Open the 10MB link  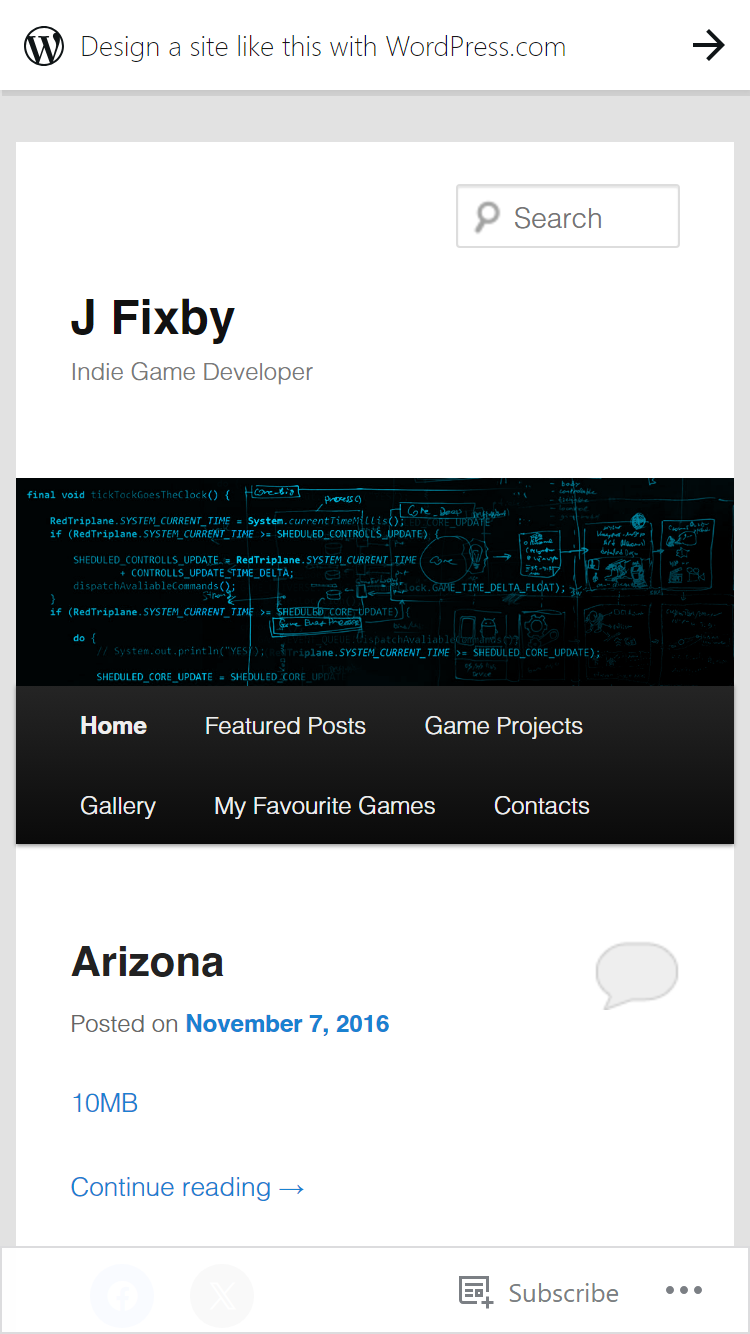(x=104, y=1104)
